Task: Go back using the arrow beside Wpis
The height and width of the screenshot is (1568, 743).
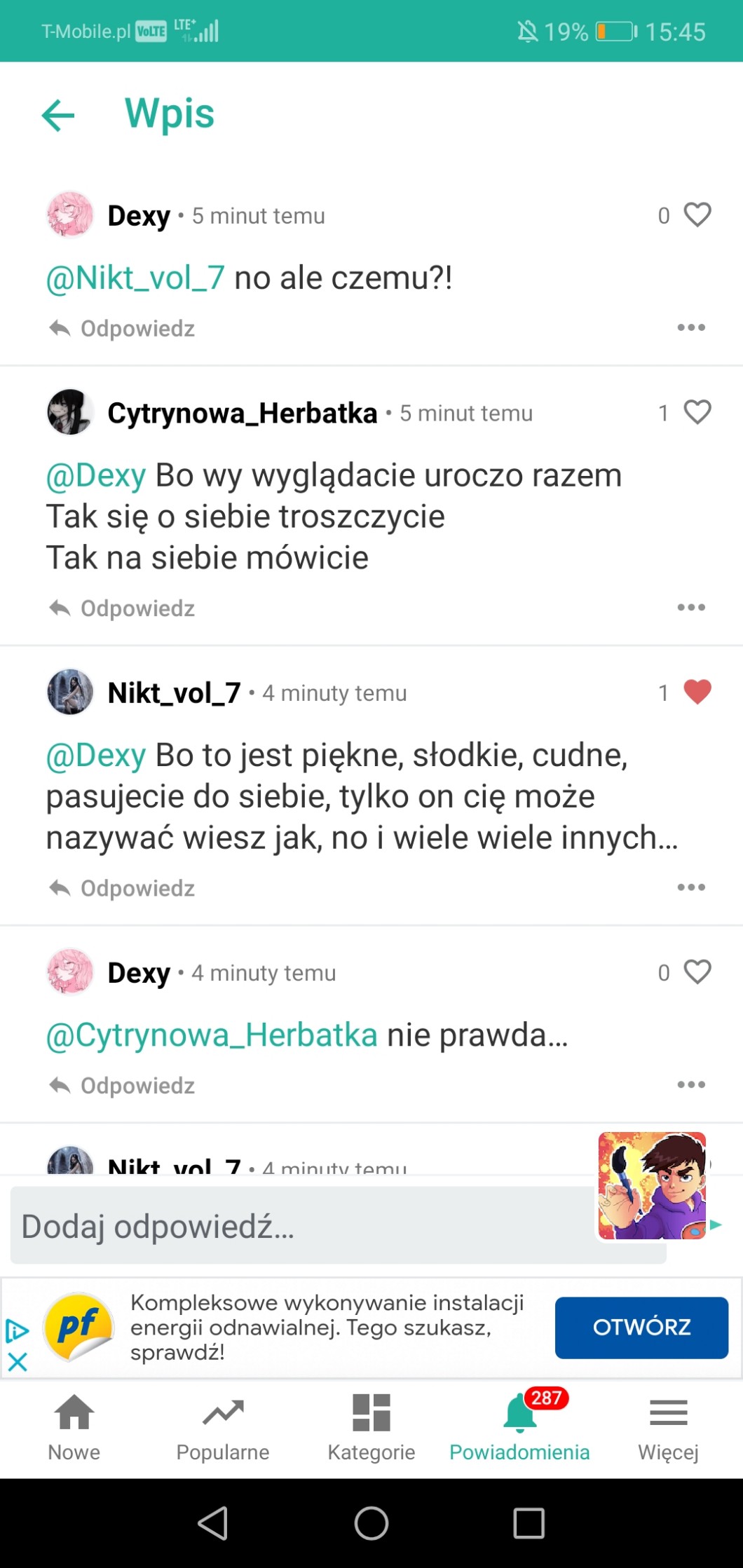Action: tap(58, 115)
